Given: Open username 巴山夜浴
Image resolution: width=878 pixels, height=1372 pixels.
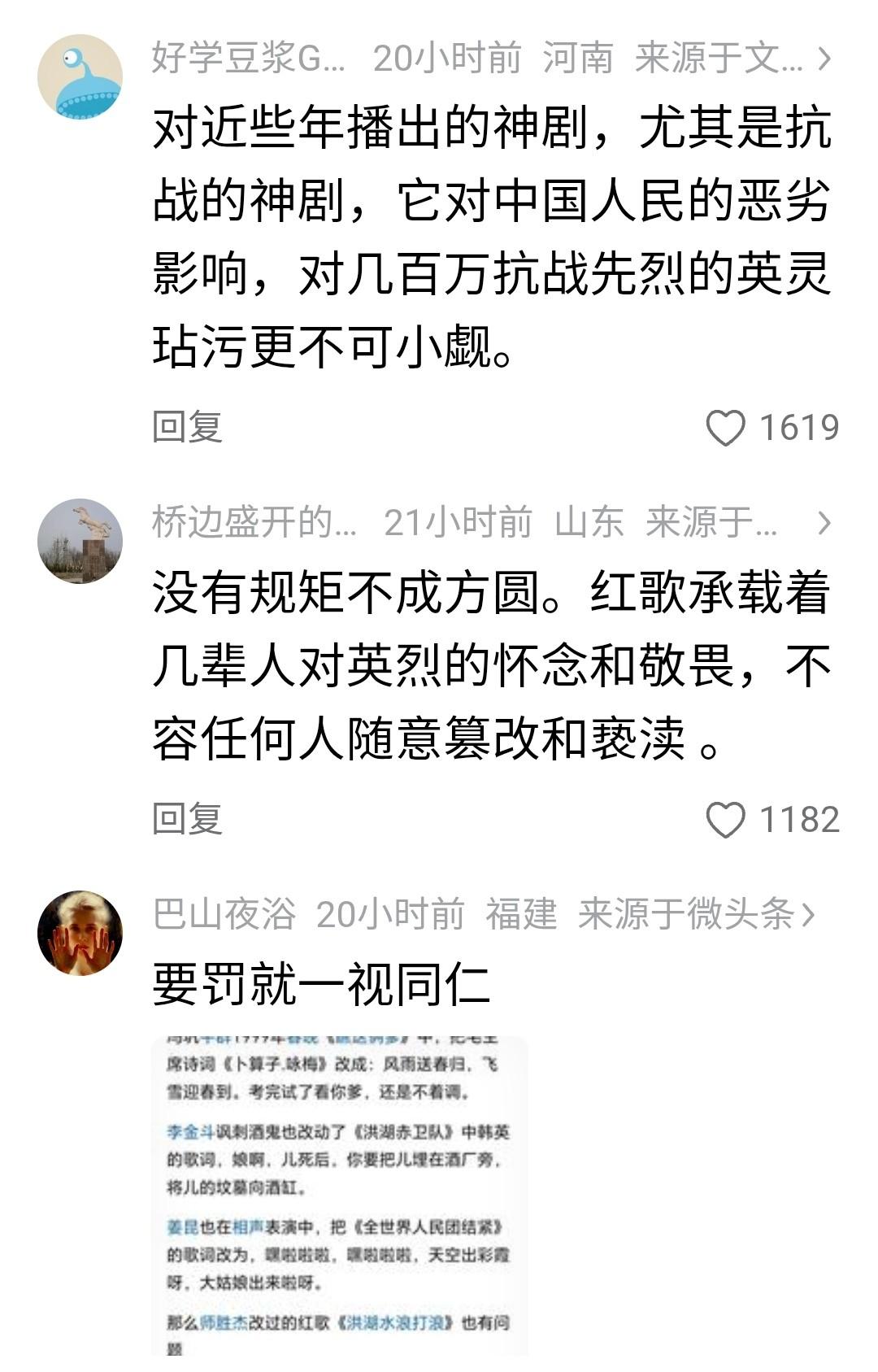Looking at the screenshot, I should point(224,914).
